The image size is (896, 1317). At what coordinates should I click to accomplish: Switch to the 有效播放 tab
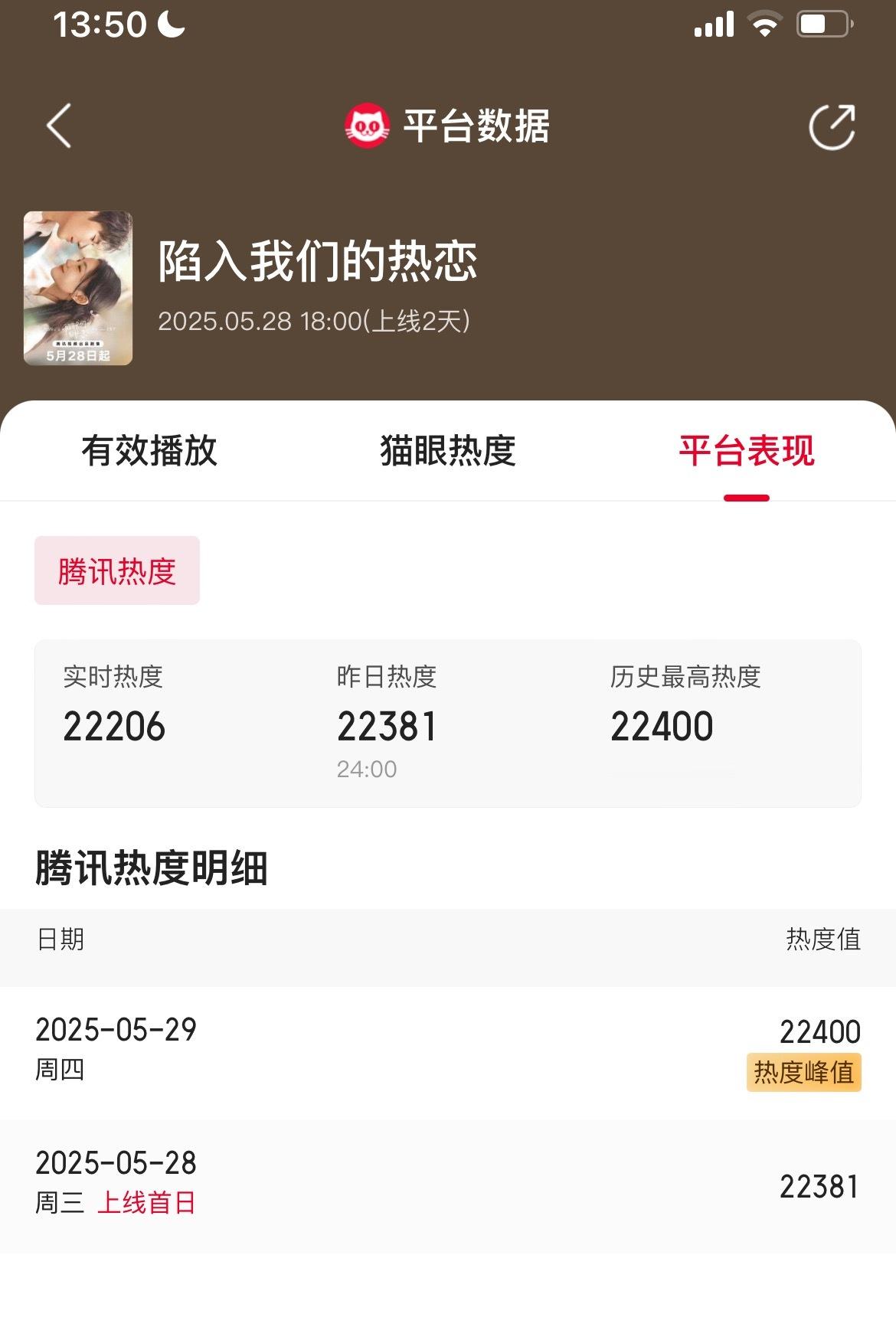149,450
